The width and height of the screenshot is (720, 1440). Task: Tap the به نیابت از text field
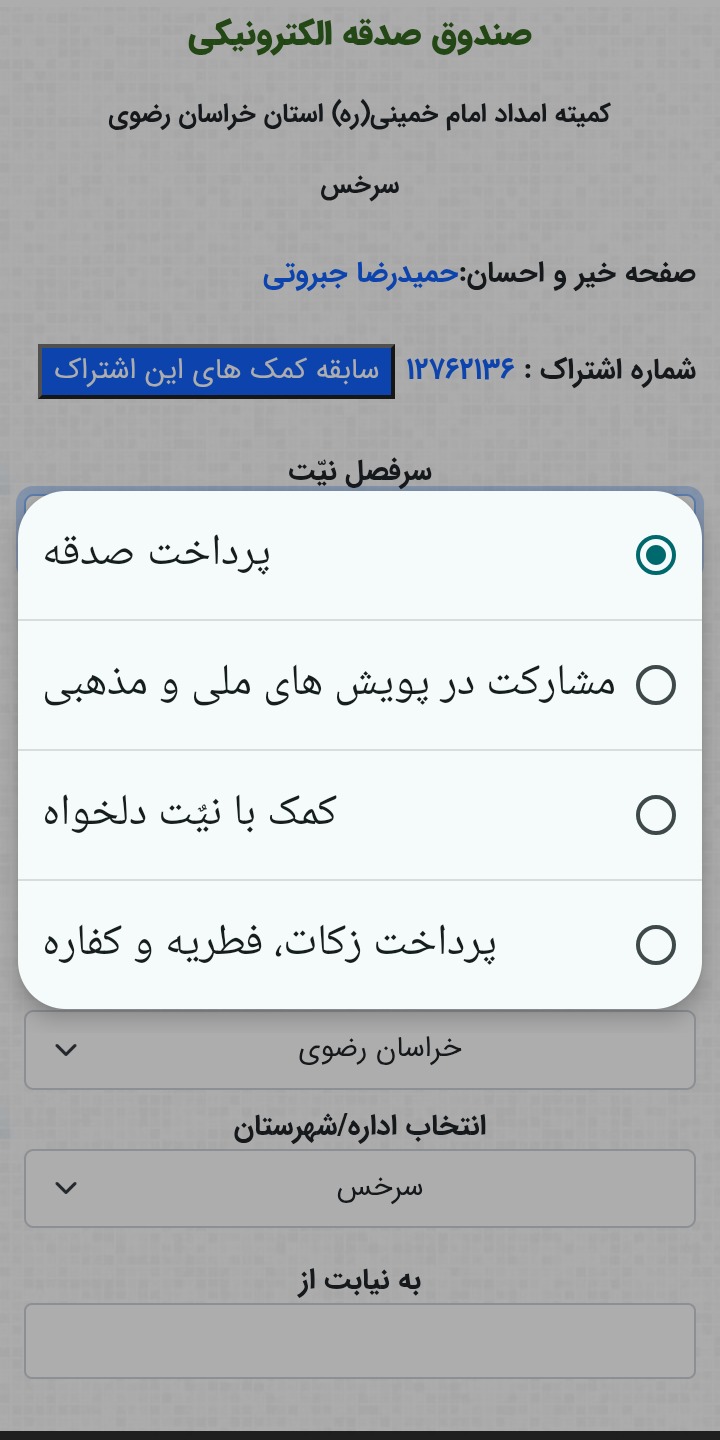point(360,1341)
